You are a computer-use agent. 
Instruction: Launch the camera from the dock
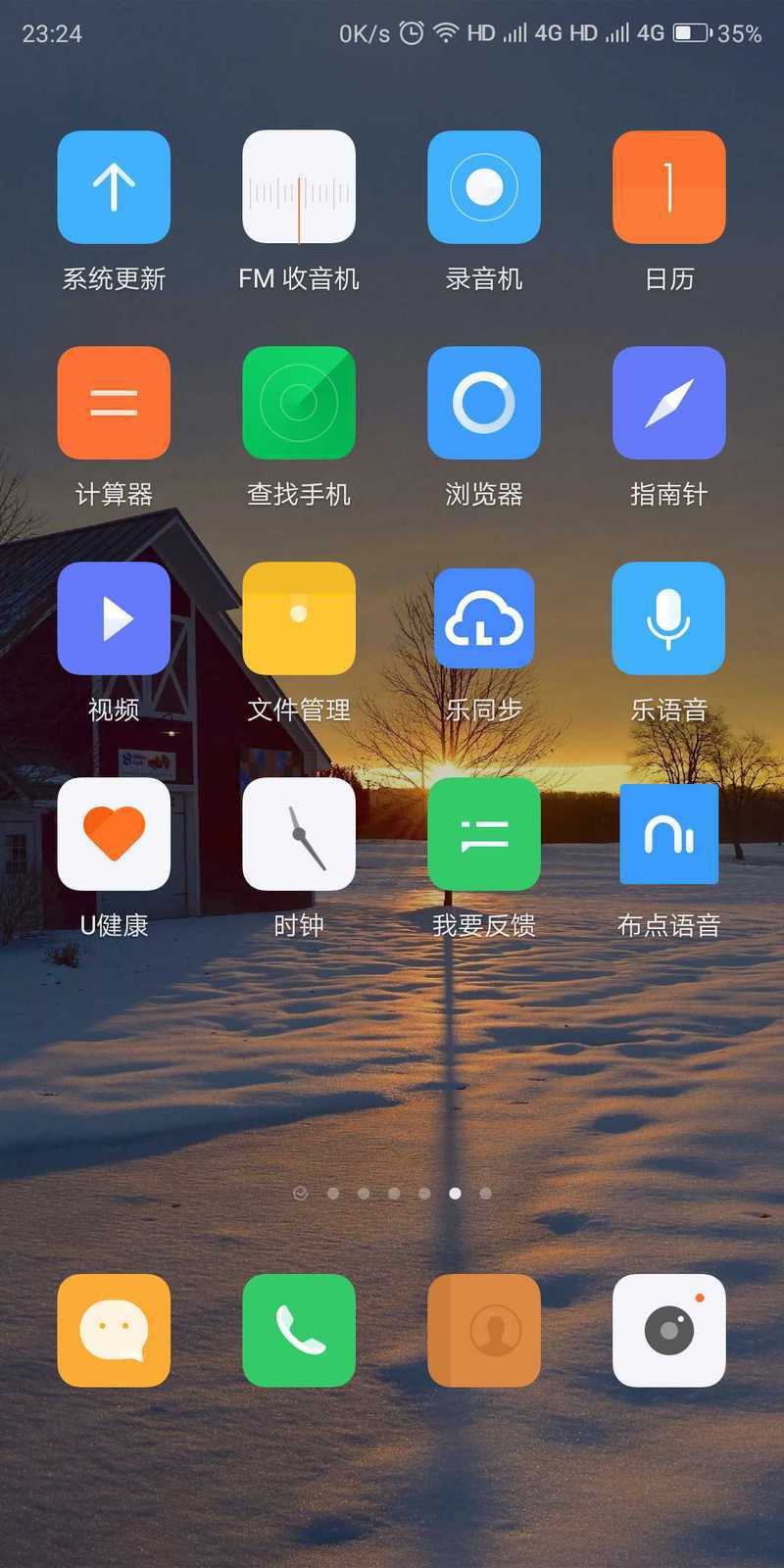(669, 1331)
